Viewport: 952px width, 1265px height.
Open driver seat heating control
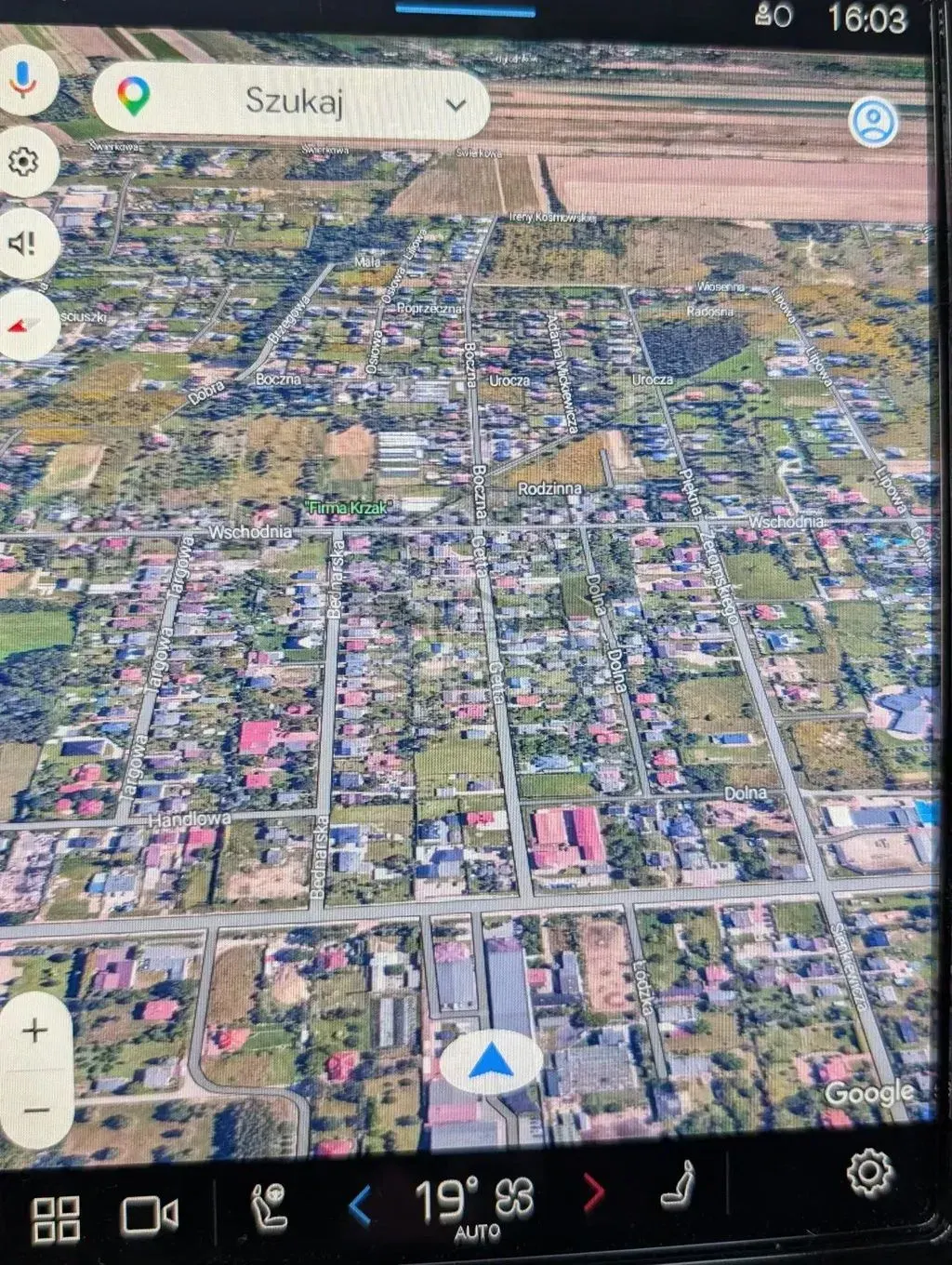pyautogui.click(x=270, y=1206)
